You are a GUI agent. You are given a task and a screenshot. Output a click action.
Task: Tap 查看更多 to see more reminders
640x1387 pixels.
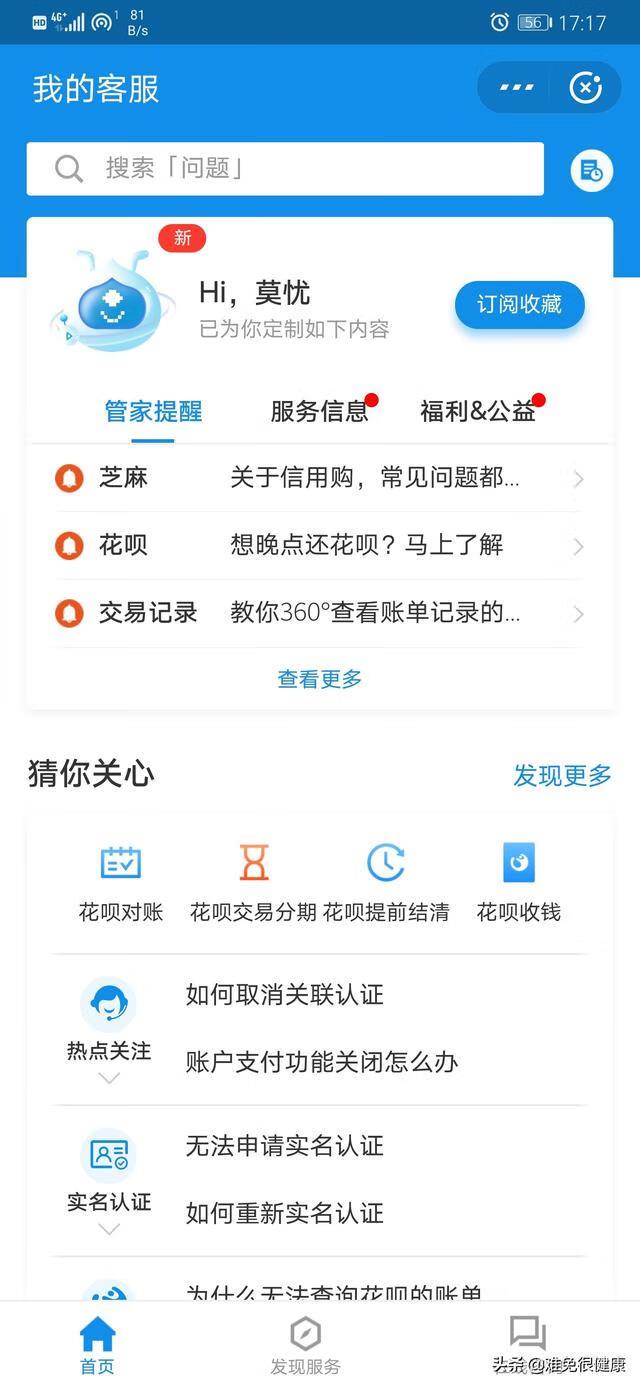[x=319, y=679]
